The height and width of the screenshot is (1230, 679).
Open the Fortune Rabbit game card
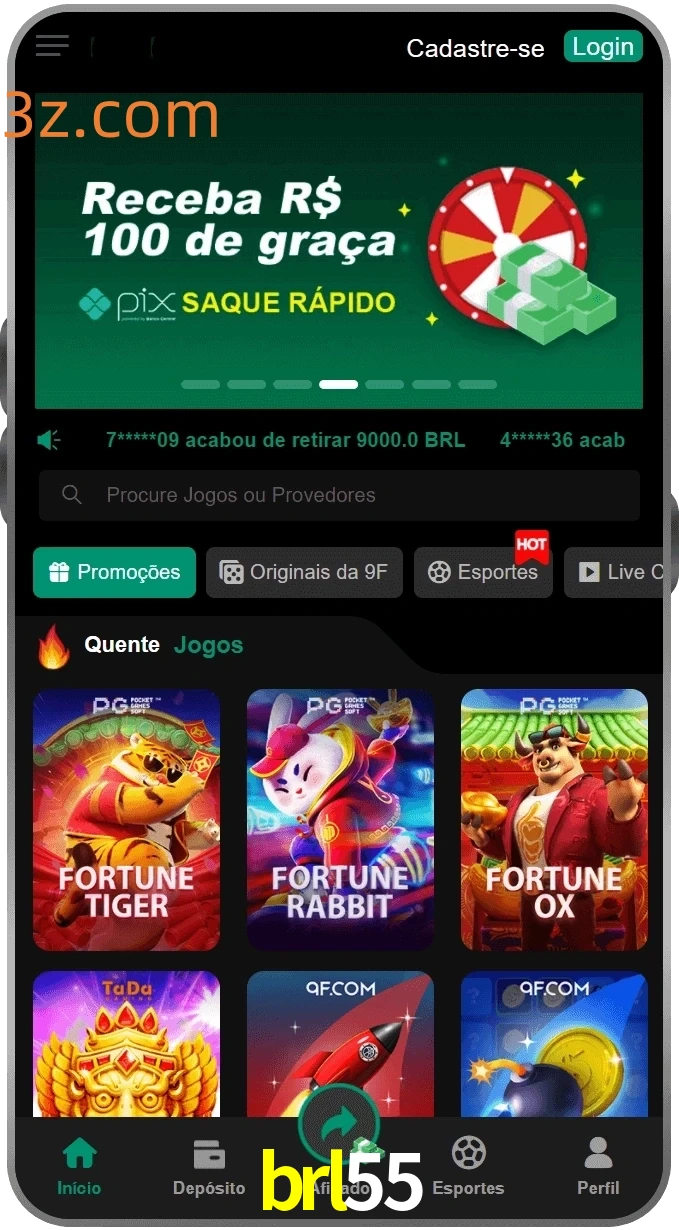pos(340,819)
